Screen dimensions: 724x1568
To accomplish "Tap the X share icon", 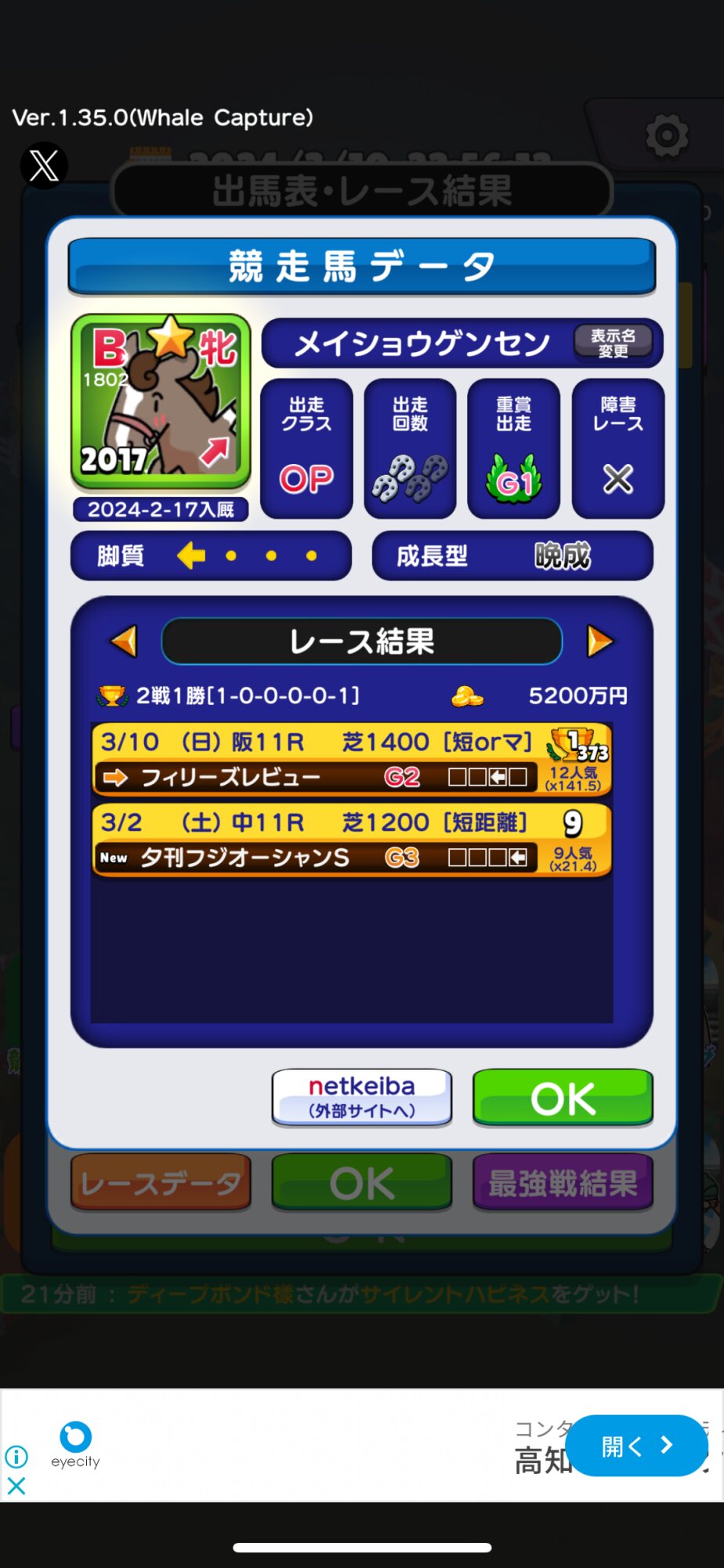I will click(44, 165).
